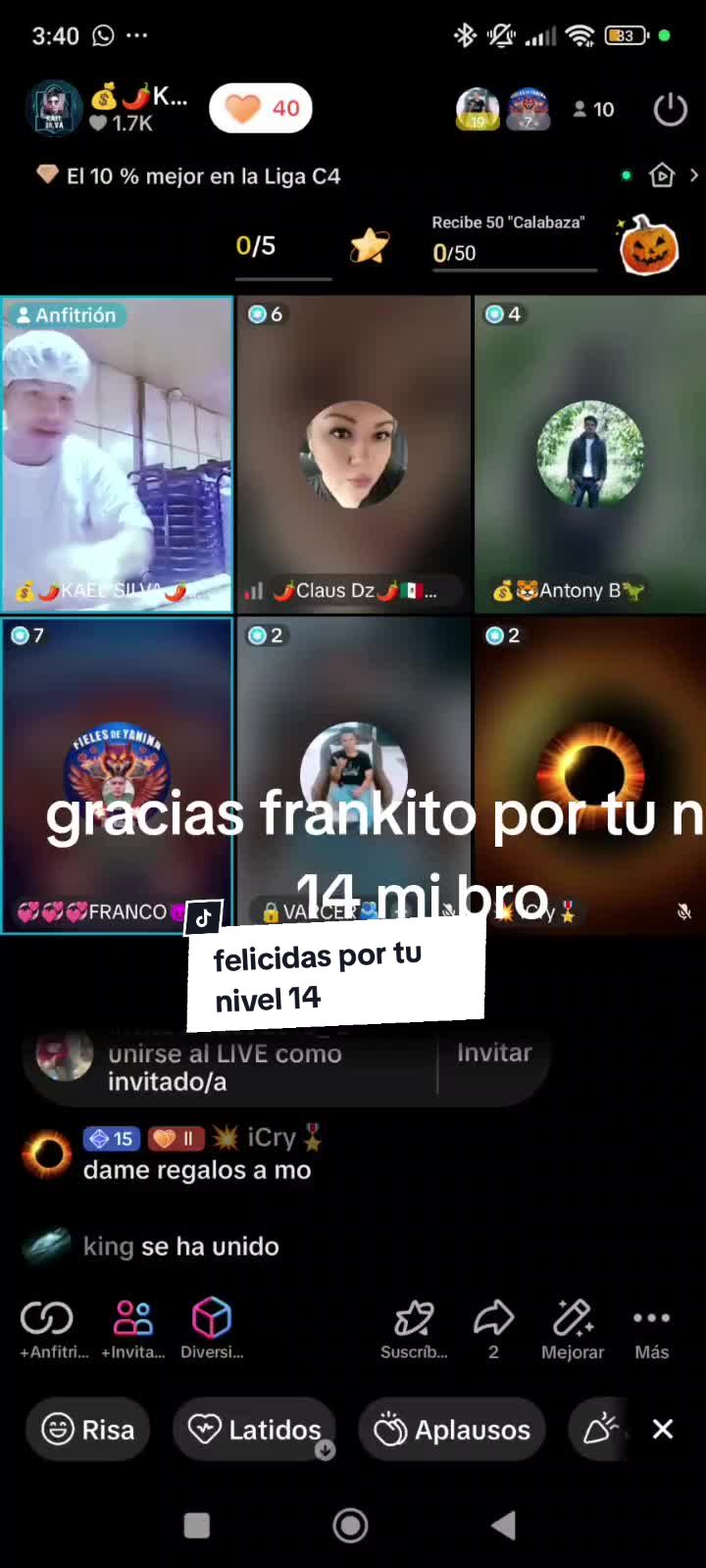706x1568 pixels.
Task: Send the Latidos reaction
Action: [x=255, y=1430]
